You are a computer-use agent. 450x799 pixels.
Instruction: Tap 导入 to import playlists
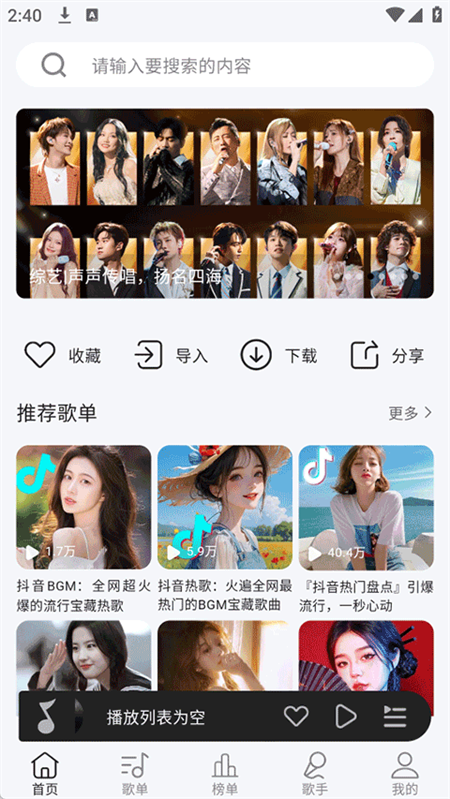(171, 355)
